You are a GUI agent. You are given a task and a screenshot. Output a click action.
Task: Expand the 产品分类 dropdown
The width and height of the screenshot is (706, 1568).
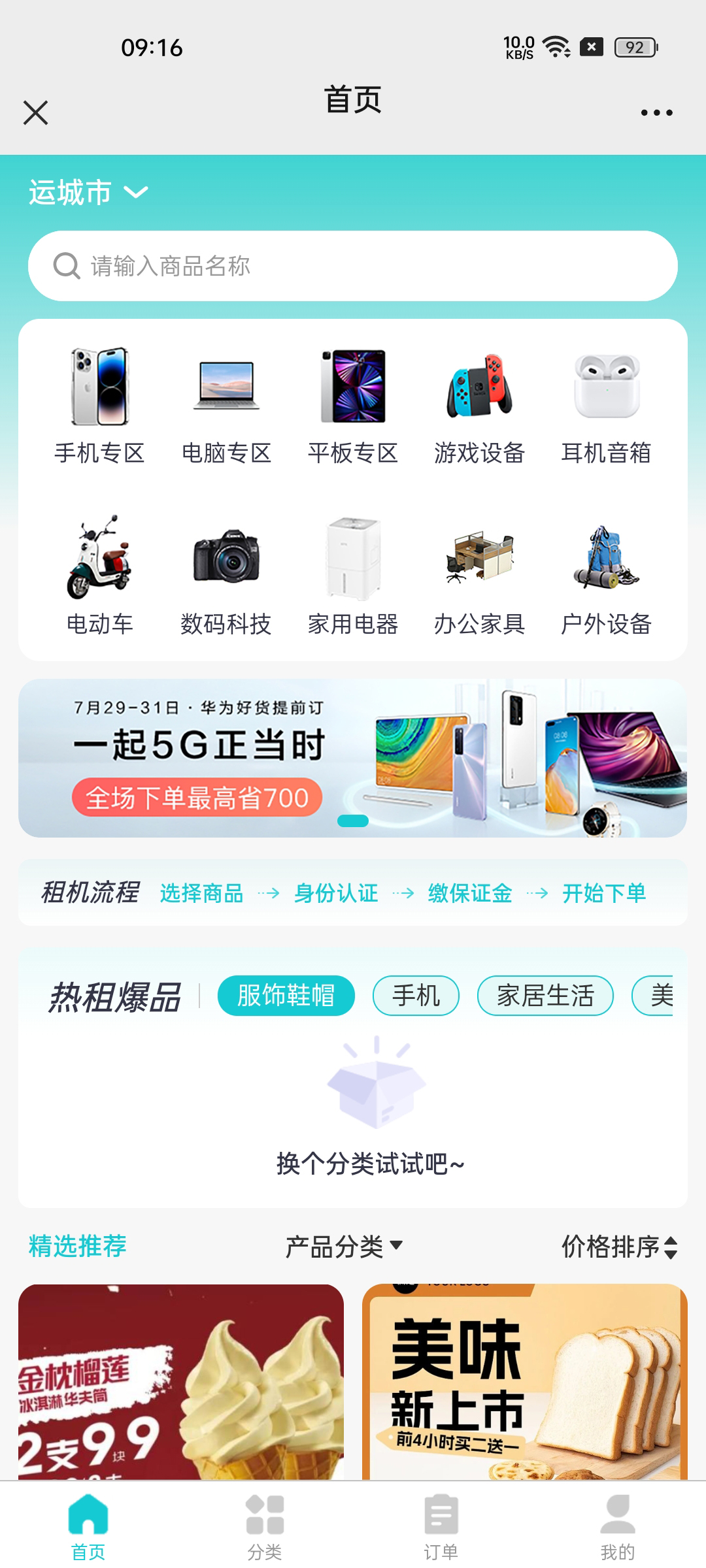point(344,1247)
